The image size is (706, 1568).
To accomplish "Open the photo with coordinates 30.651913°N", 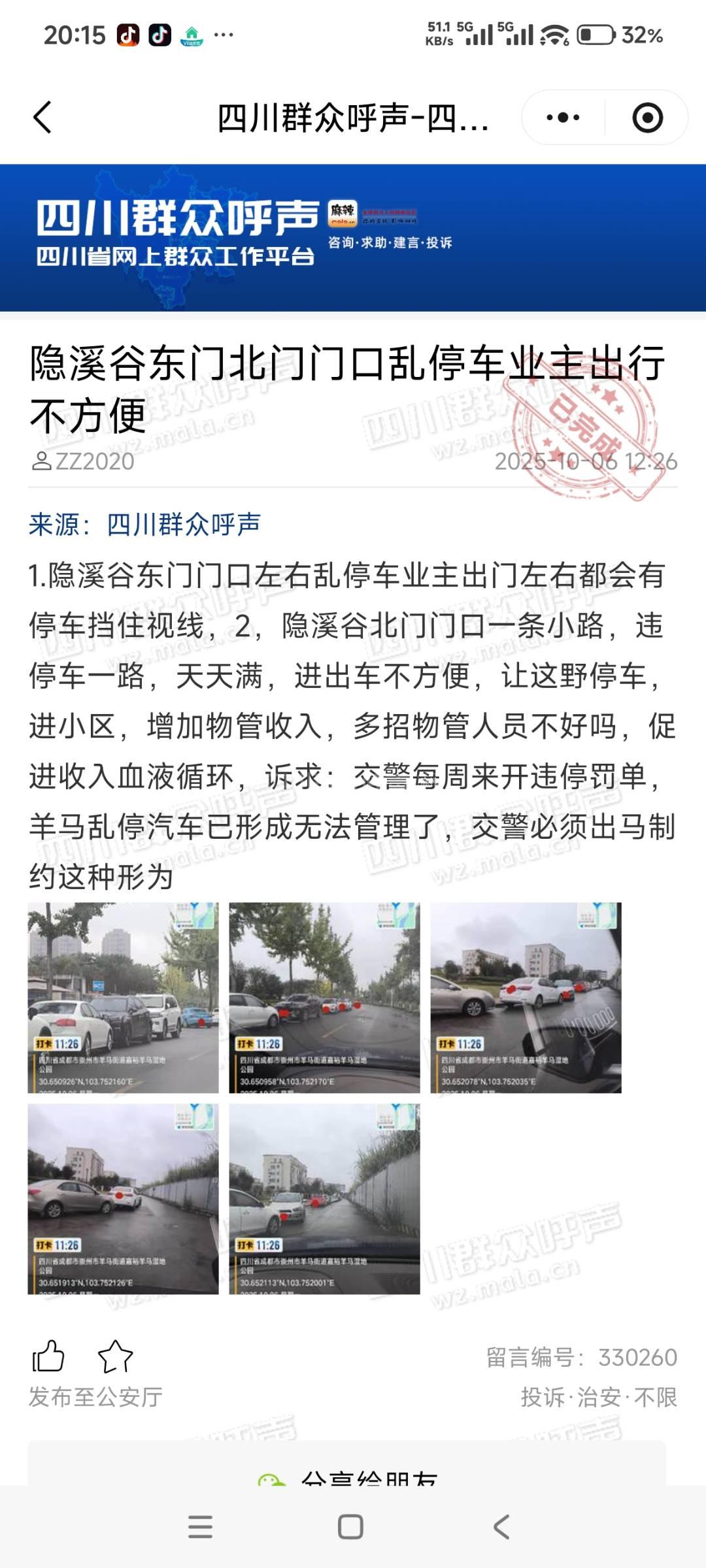I will [x=123, y=1199].
